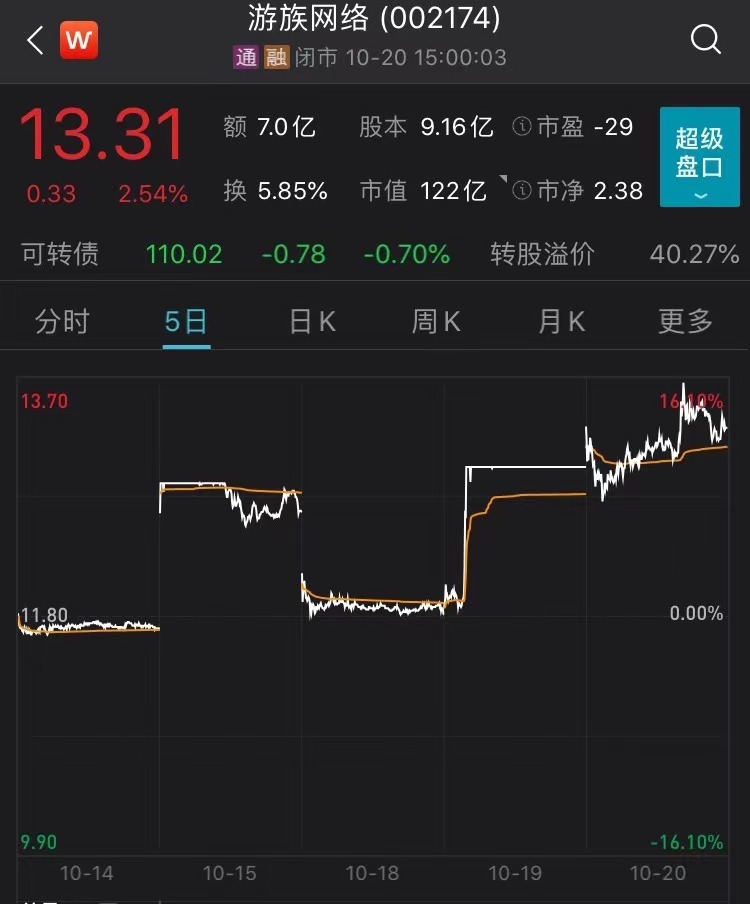Tap the info icon beside 市净
Screen dimensions: 750x904
(x=521, y=190)
